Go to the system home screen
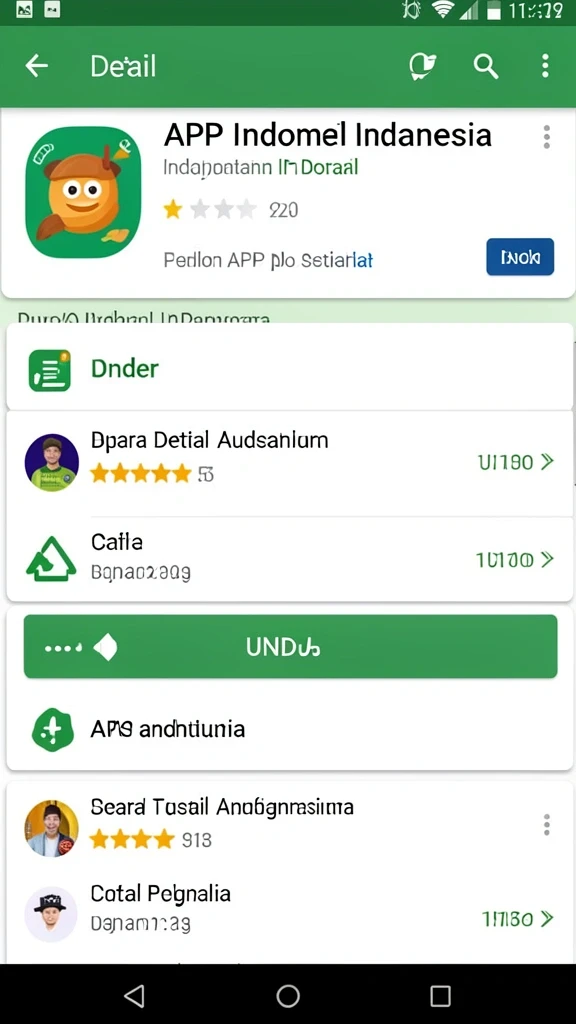This screenshot has width=576, height=1024. pyautogui.click(x=288, y=996)
